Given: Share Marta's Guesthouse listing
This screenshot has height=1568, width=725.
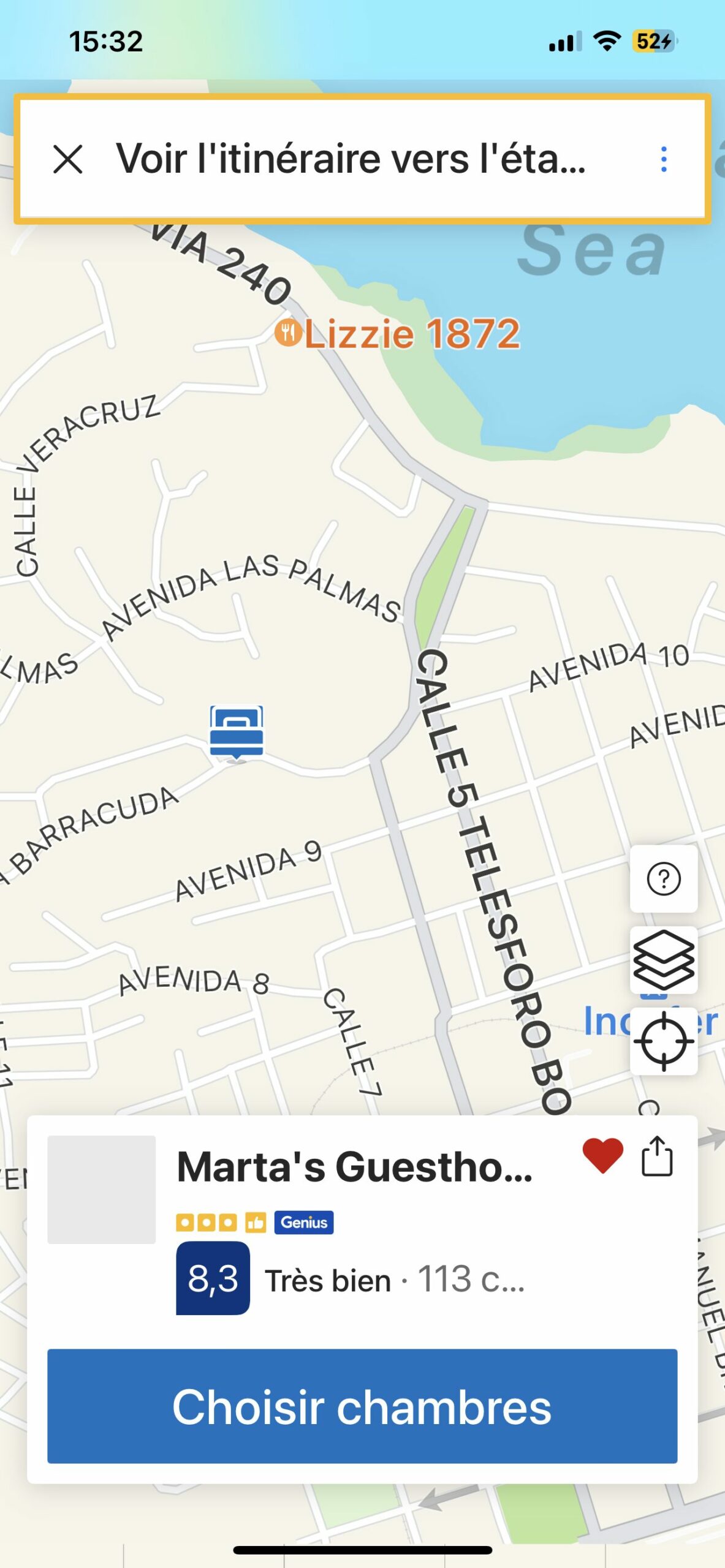Looking at the screenshot, I should 657,1156.
